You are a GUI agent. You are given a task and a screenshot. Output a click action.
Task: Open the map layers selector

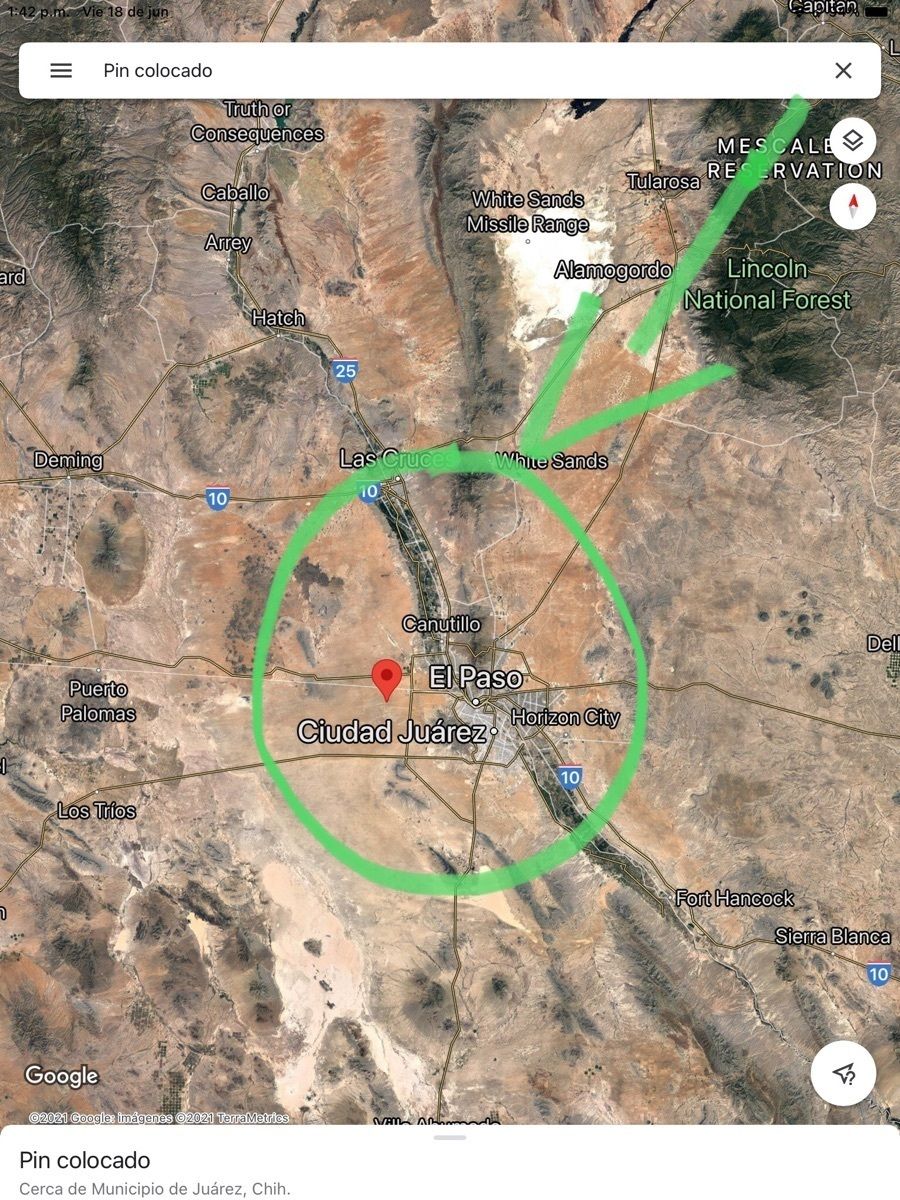[x=852, y=141]
